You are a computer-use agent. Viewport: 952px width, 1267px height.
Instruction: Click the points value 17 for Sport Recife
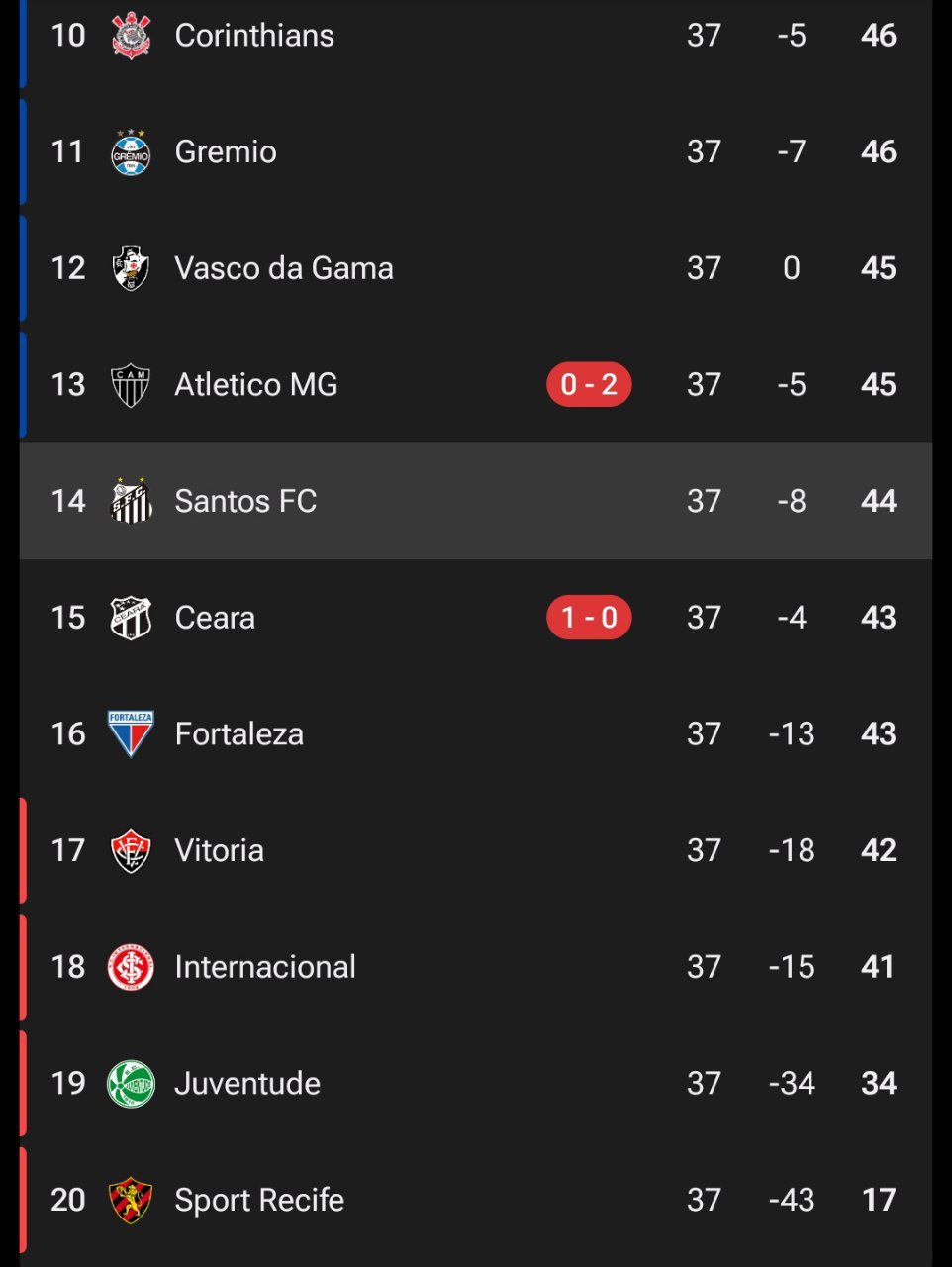click(878, 1200)
